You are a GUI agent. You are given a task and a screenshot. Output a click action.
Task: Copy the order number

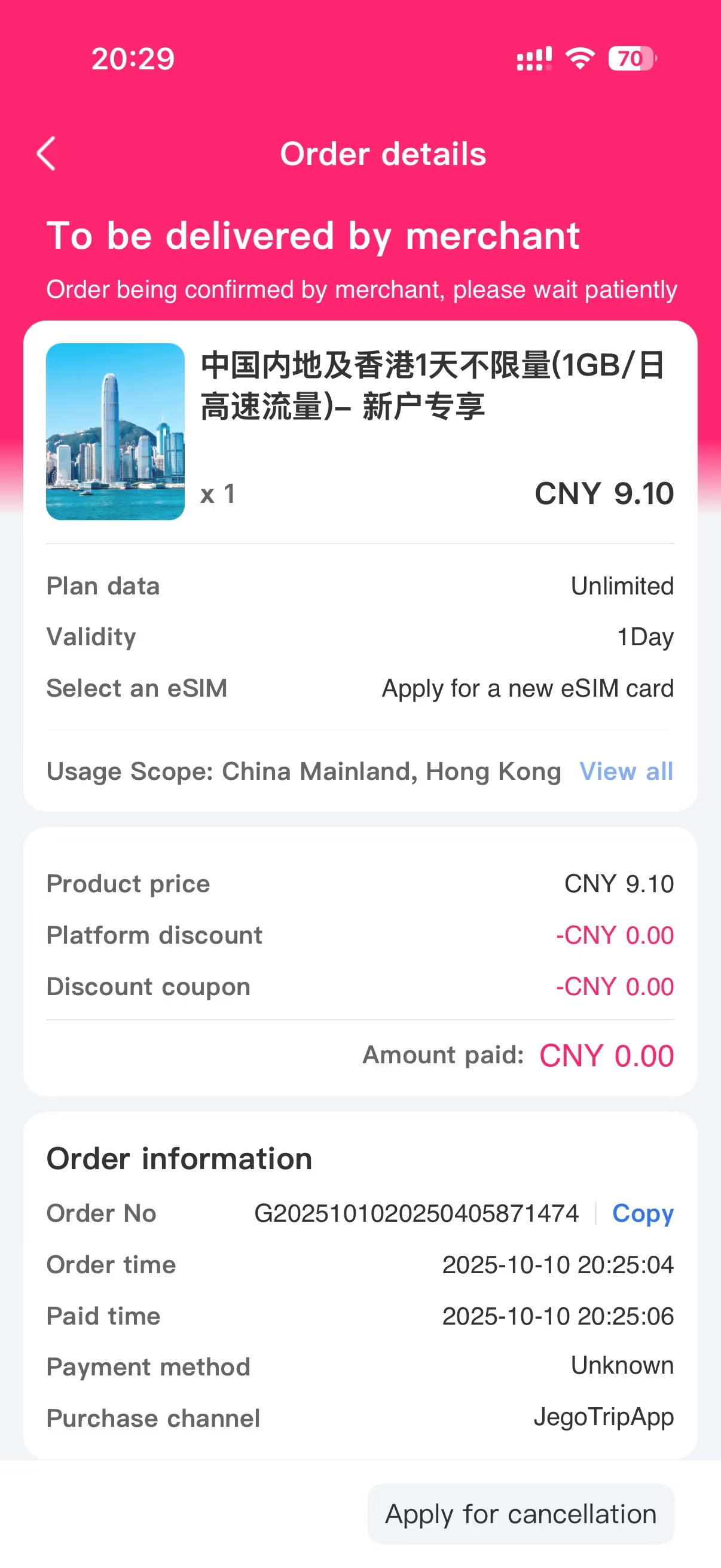point(642,1213)
